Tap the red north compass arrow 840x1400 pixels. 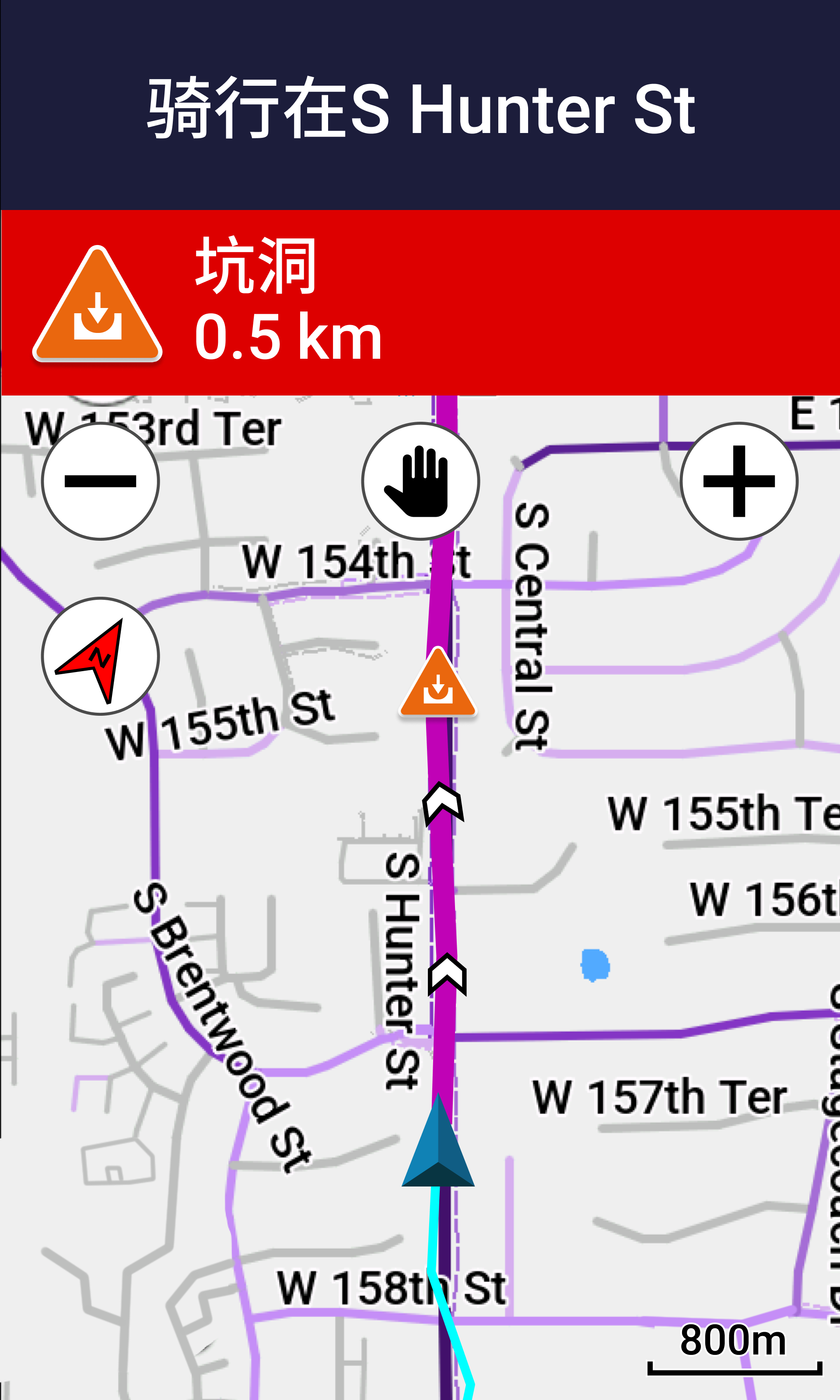pos(100,656)
